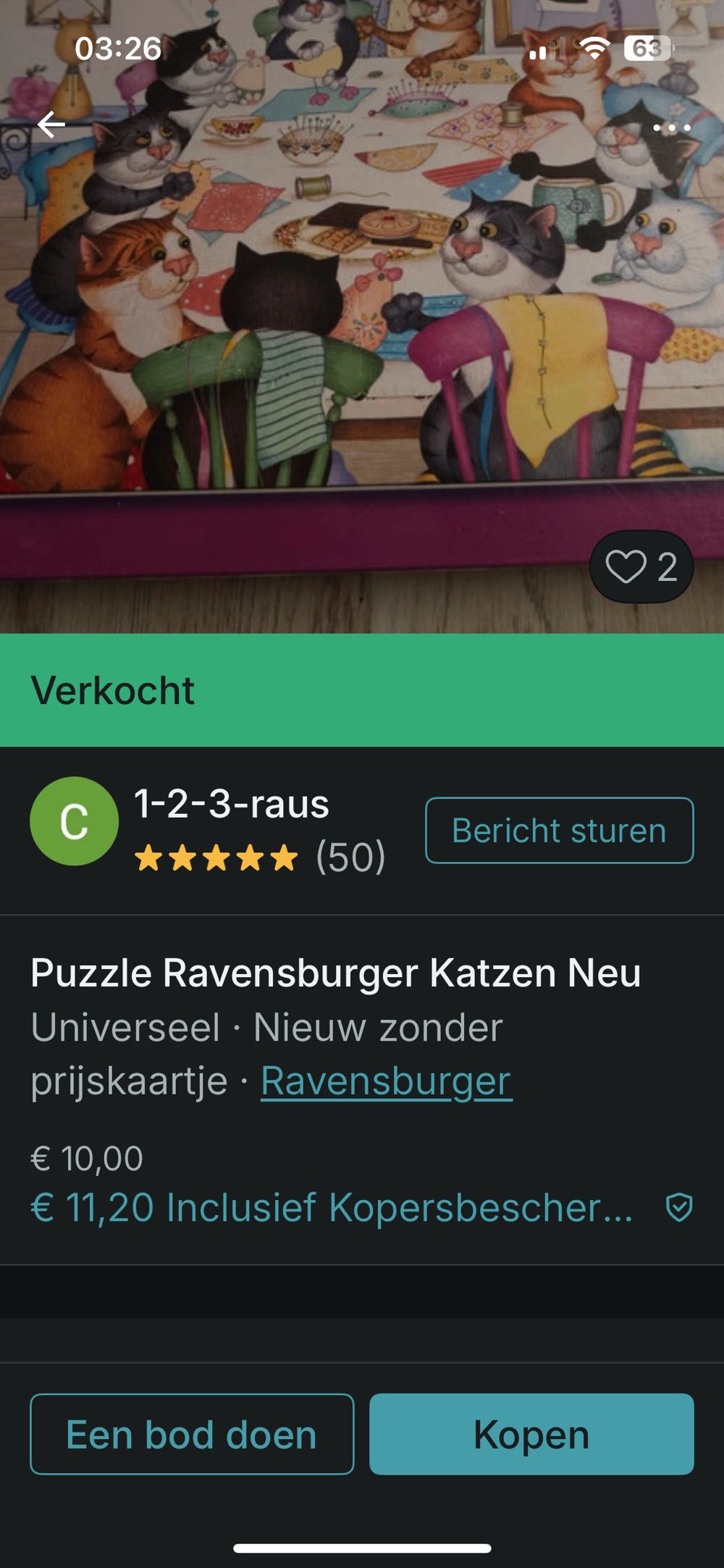Open seller profile 1-2-3-raus
724x1568 pixels.
coord(231,805)
